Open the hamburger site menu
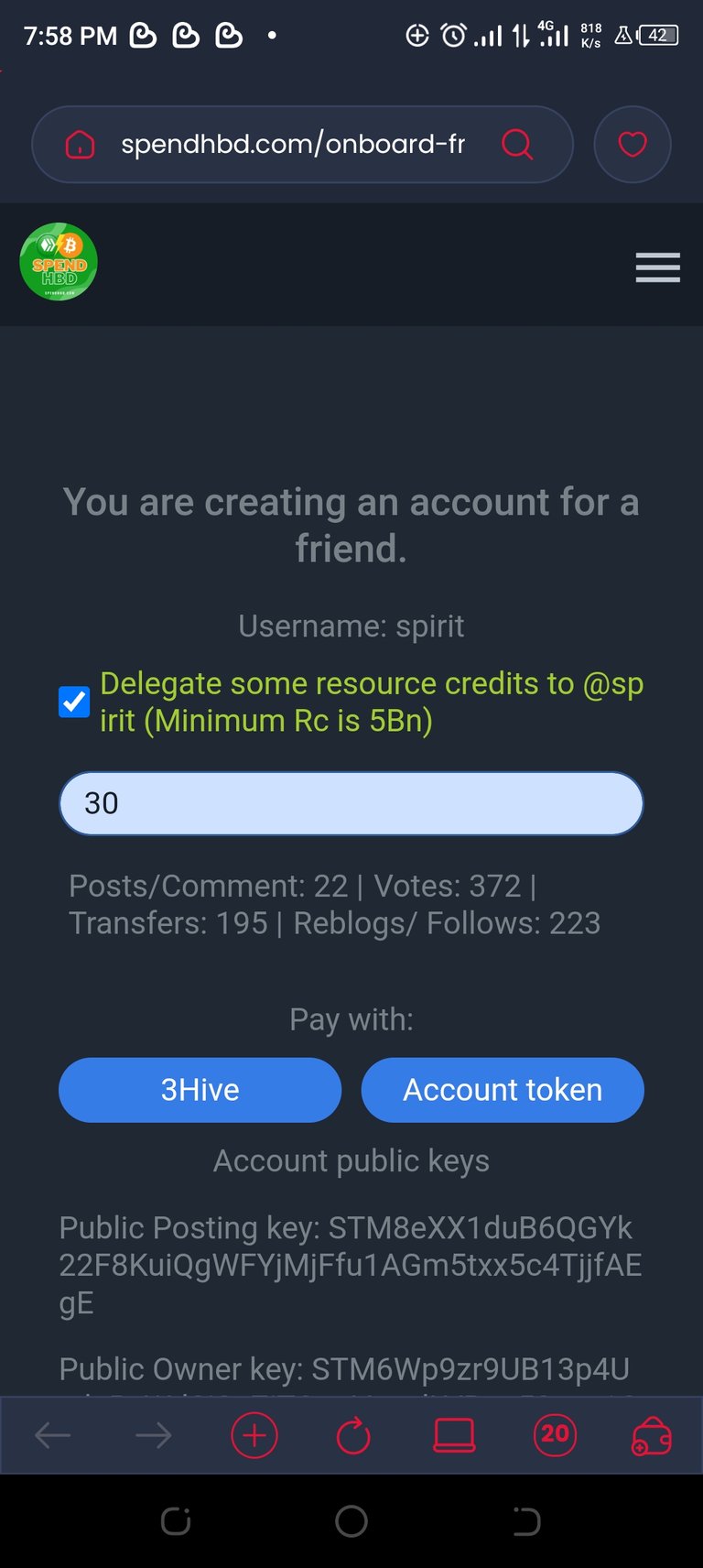The width and height of the screenshot is (703, 1568). pyautogui.click(x=657, y=267)
